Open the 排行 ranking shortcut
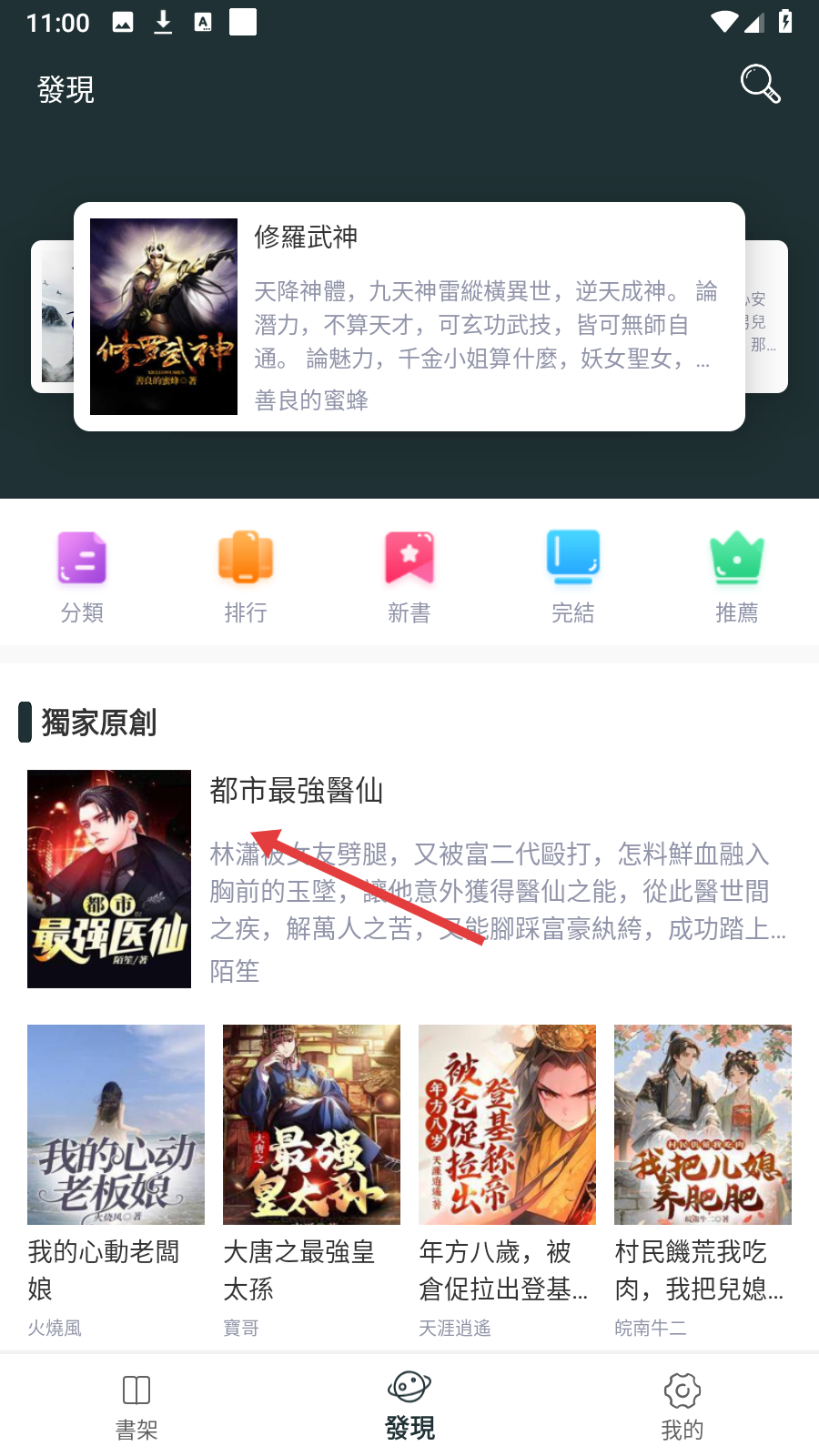Screen dimensions: 819x1456 pos(246,577)
